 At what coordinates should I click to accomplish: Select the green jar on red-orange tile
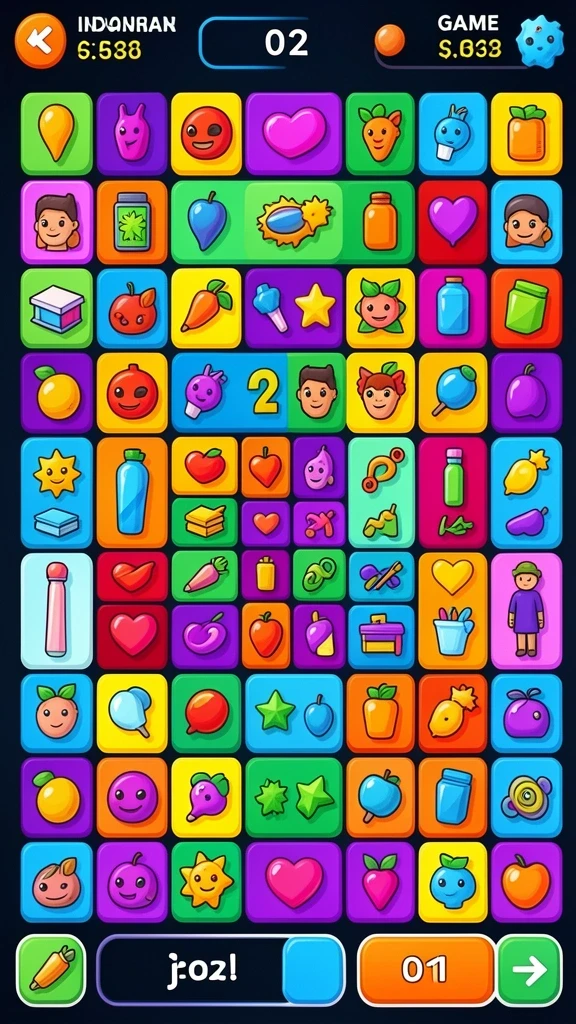click(x=526, y=308)
